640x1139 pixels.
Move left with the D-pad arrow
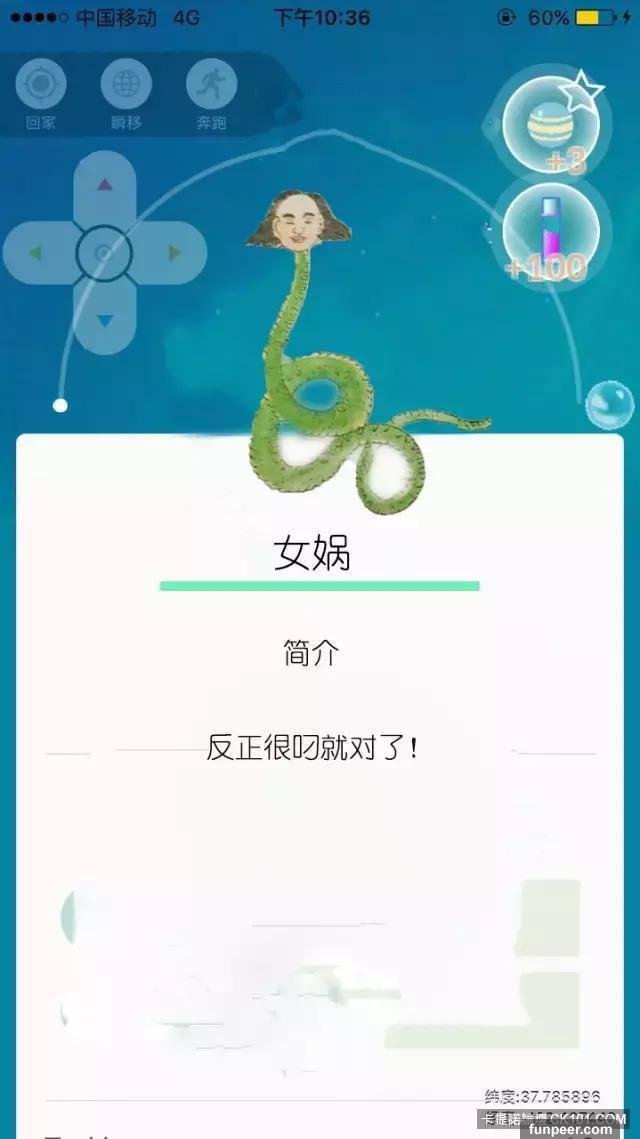[37, 253]
